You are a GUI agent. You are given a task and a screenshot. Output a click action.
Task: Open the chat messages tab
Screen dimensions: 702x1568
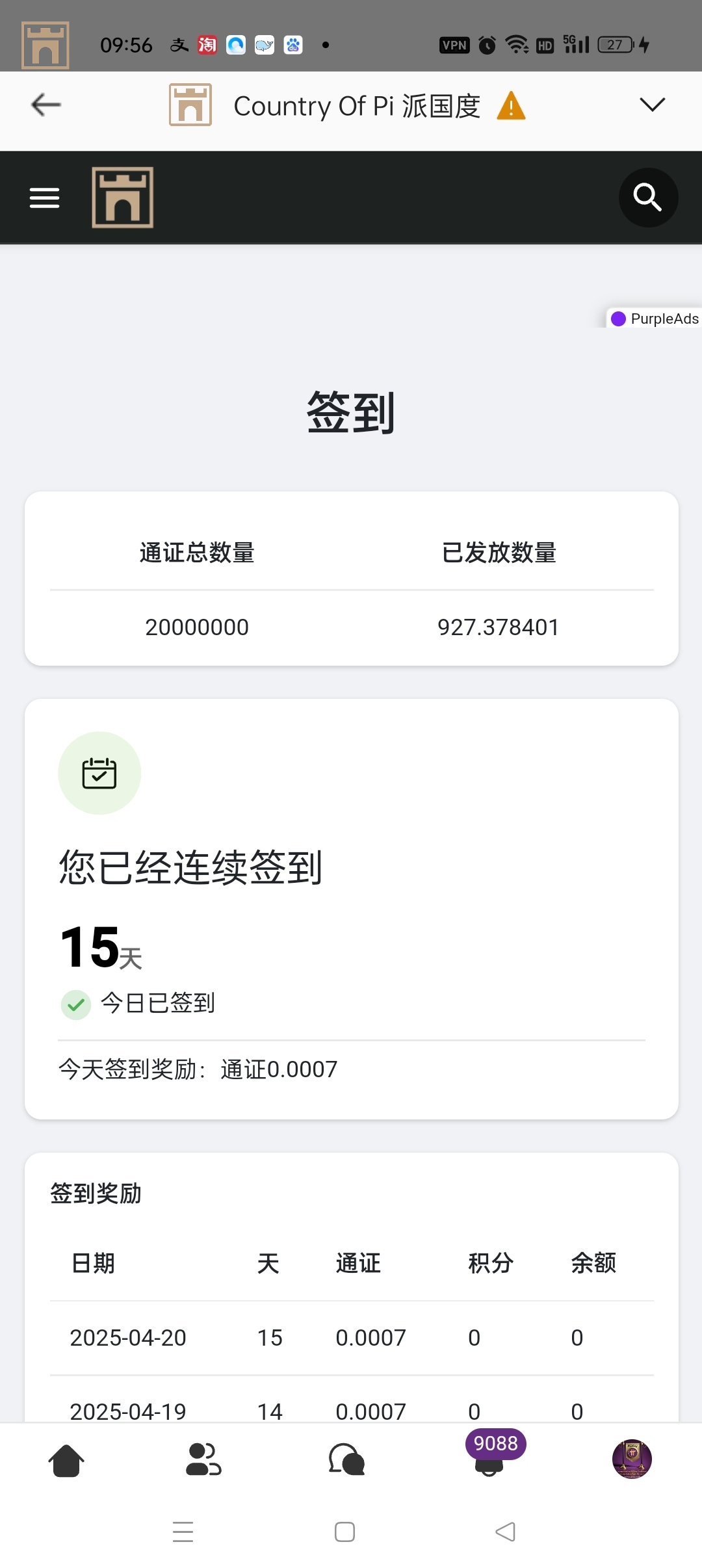(x=346, y=1460)
